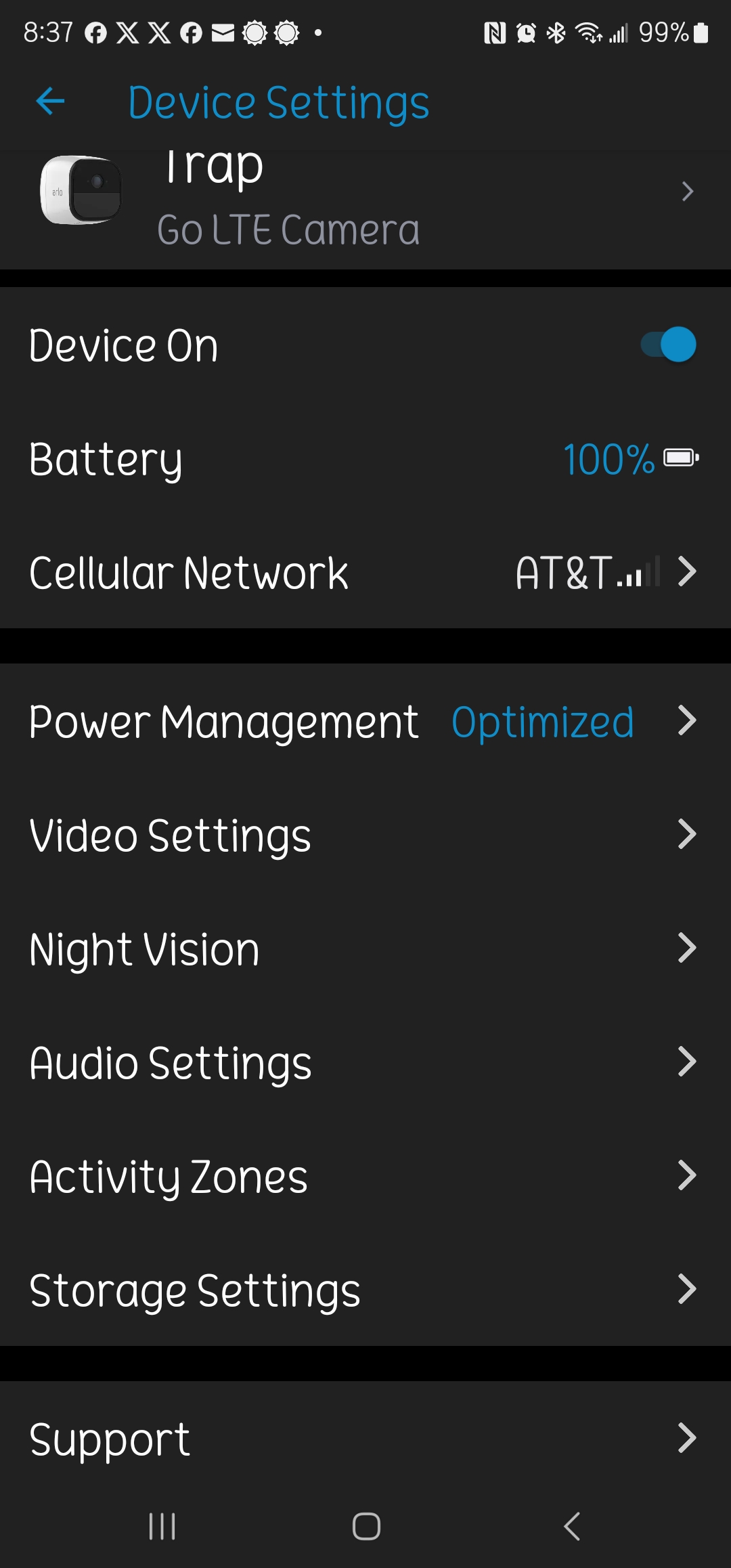Tap the back arrow to leave Device Settings
731x1568 pixels.
tap(49, 102)
